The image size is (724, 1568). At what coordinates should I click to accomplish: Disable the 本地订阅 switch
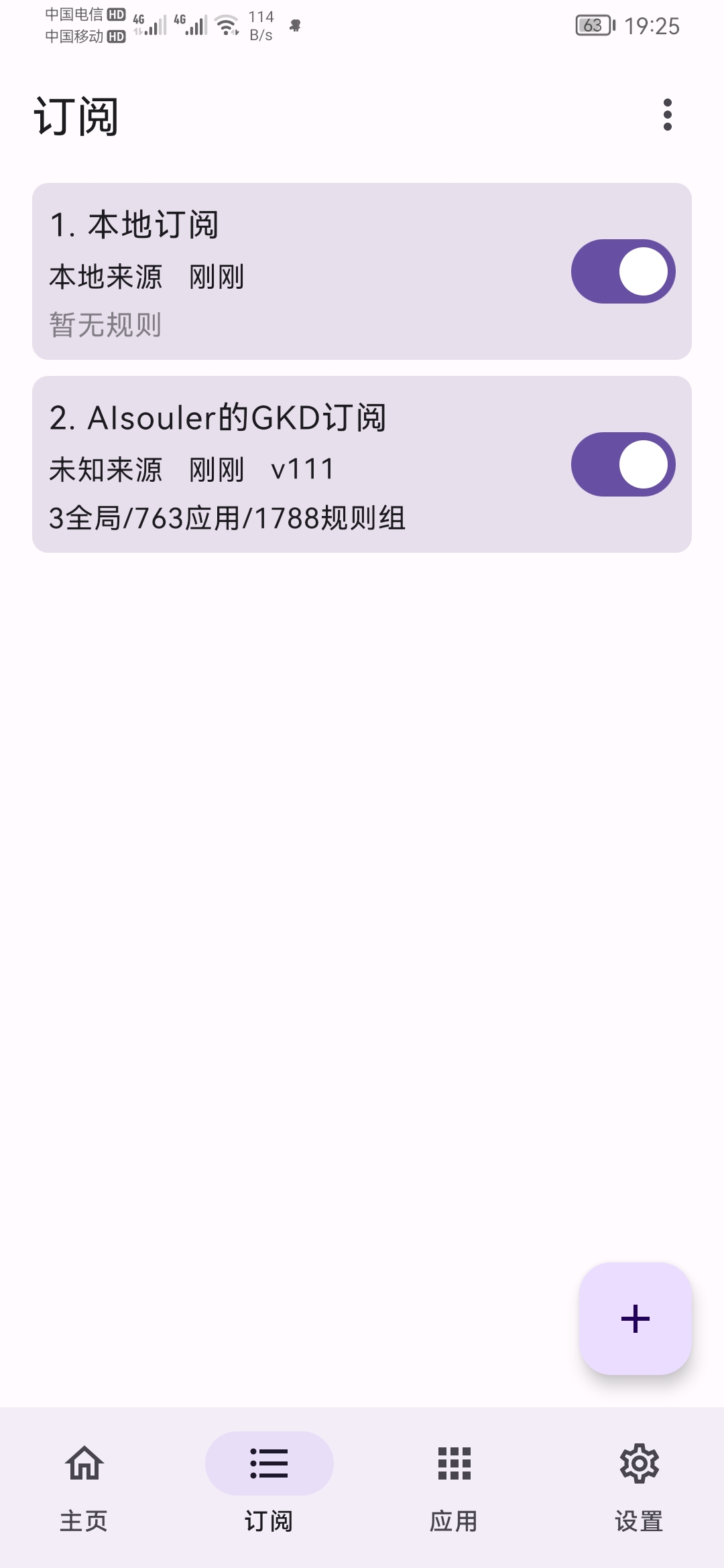(623, 271)
